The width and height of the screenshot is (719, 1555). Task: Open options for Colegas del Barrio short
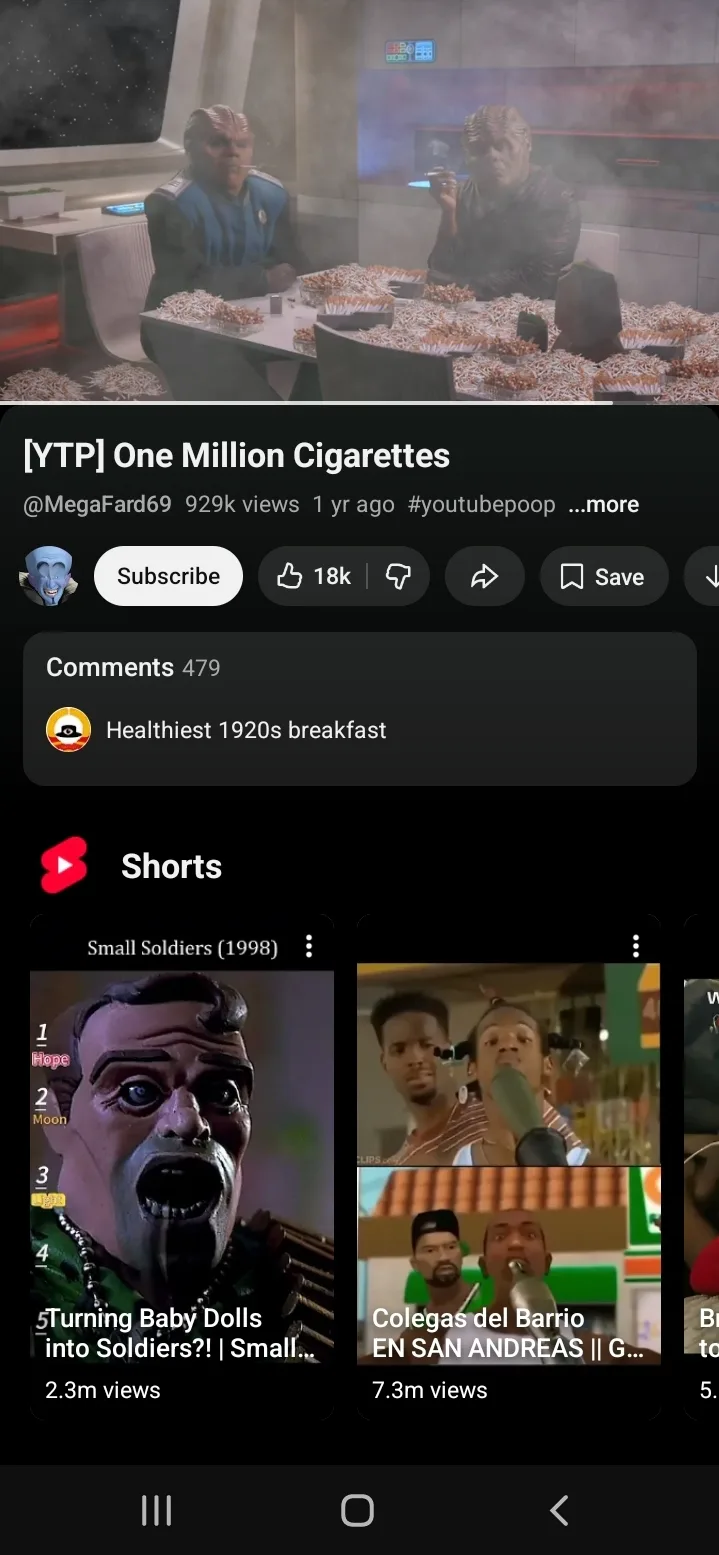[x=636, y=946]
